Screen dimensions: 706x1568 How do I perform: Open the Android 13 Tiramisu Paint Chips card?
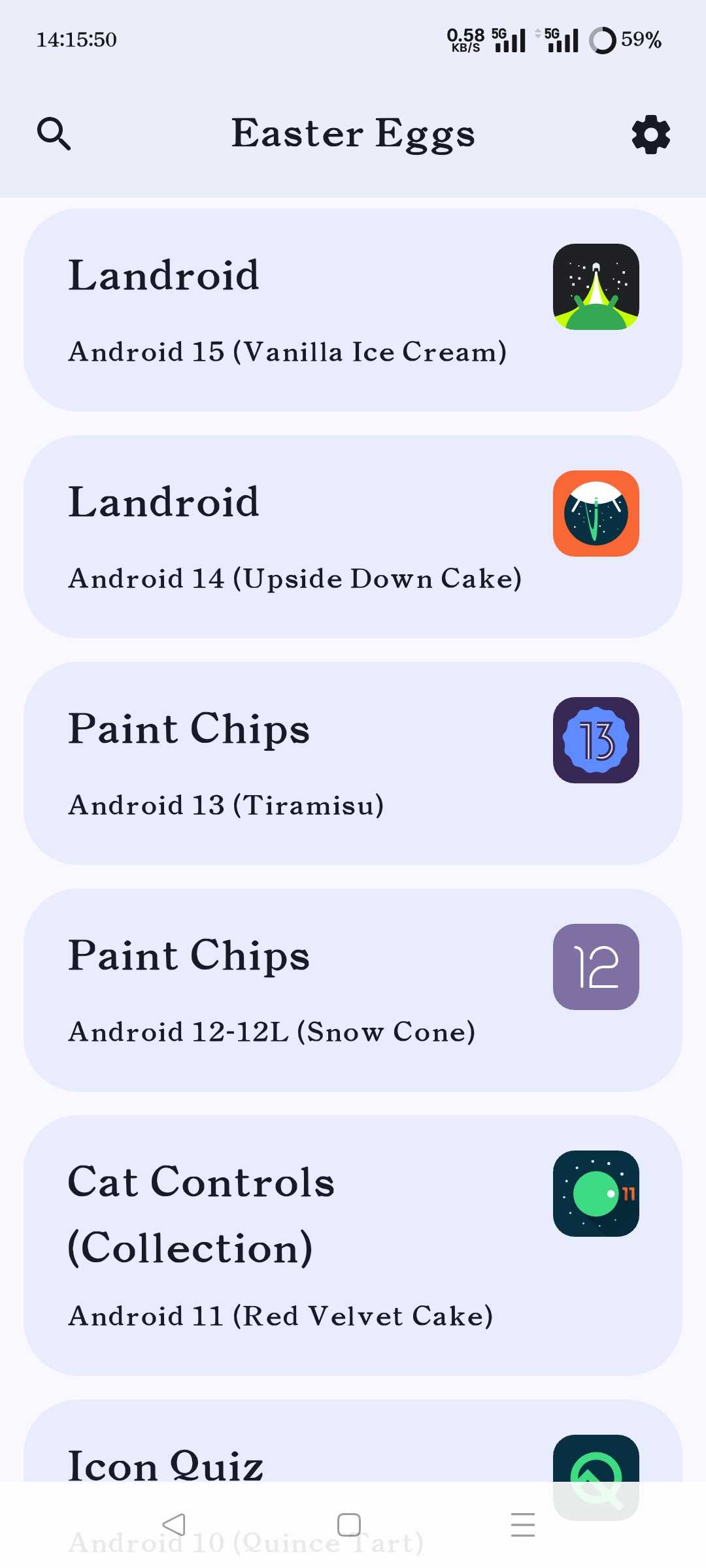coord(353,763)
